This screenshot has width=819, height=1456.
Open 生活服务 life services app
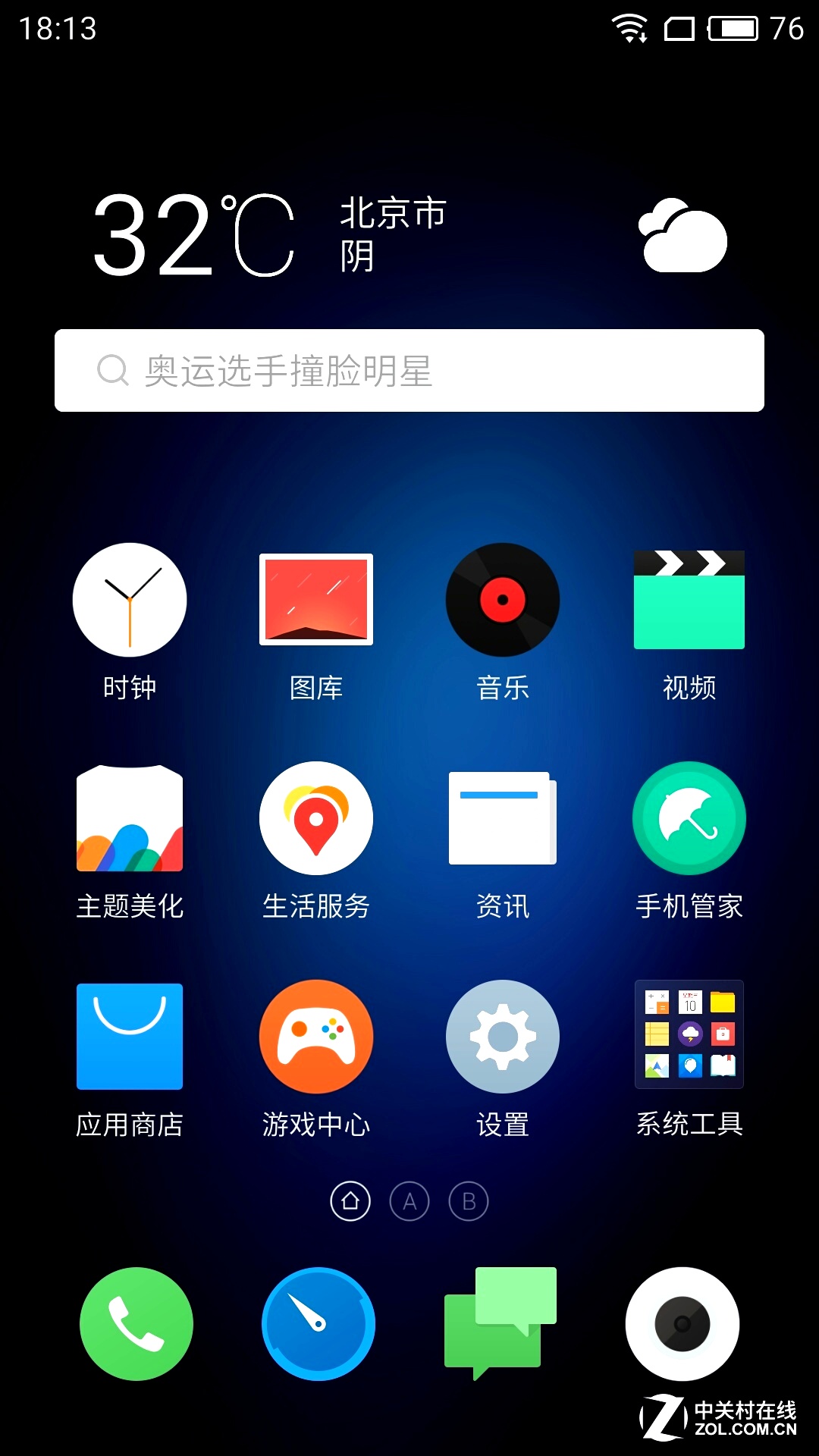point(316,818)
